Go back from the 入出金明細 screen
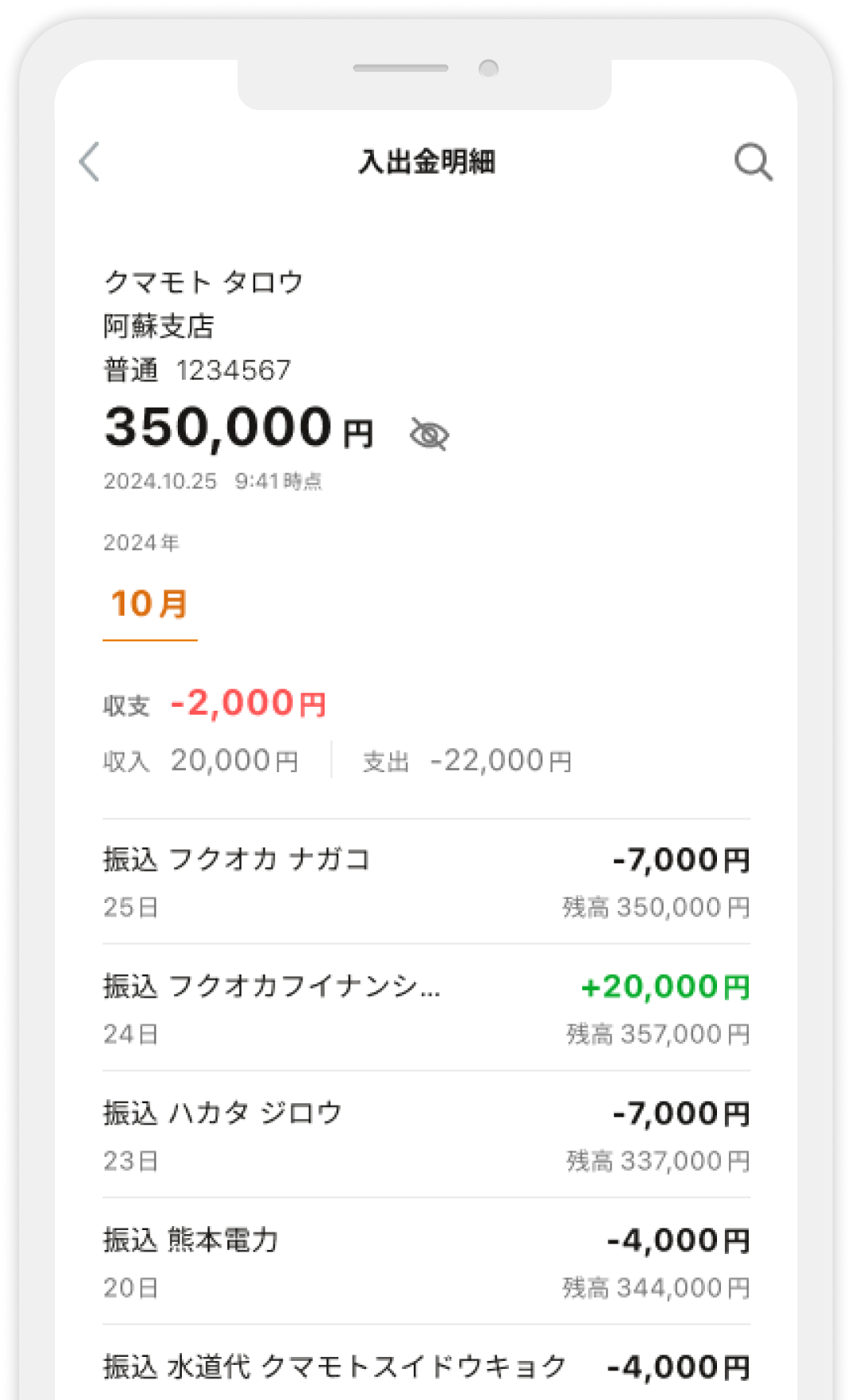851x1400 pixels. click(90, 162)
